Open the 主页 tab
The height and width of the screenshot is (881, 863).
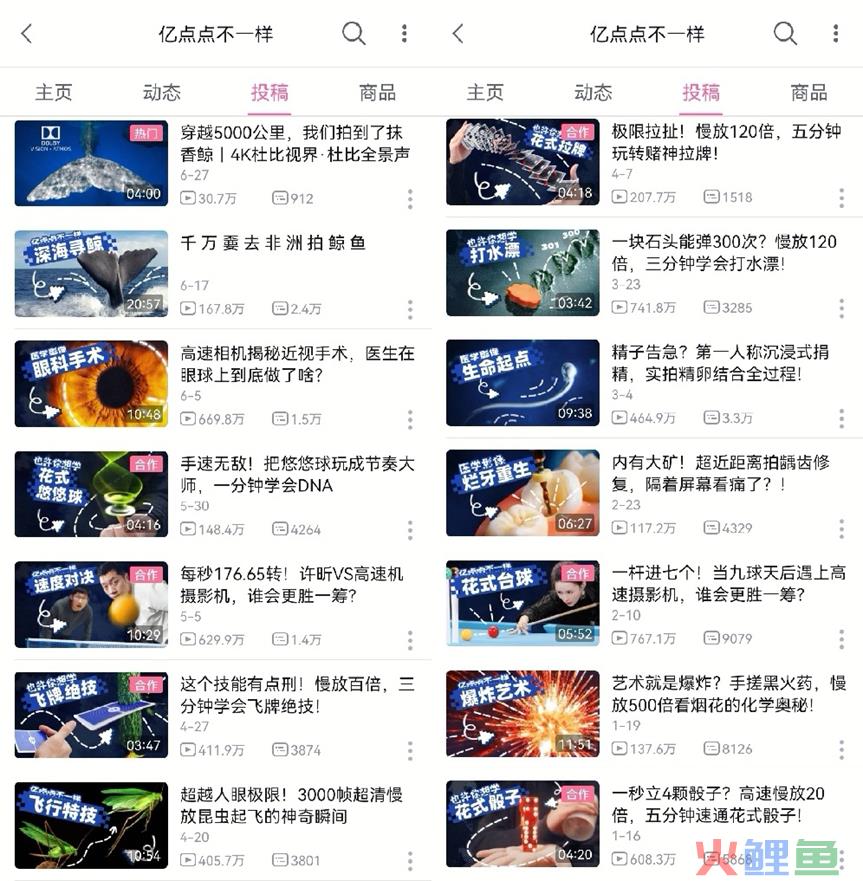[53, 91]
